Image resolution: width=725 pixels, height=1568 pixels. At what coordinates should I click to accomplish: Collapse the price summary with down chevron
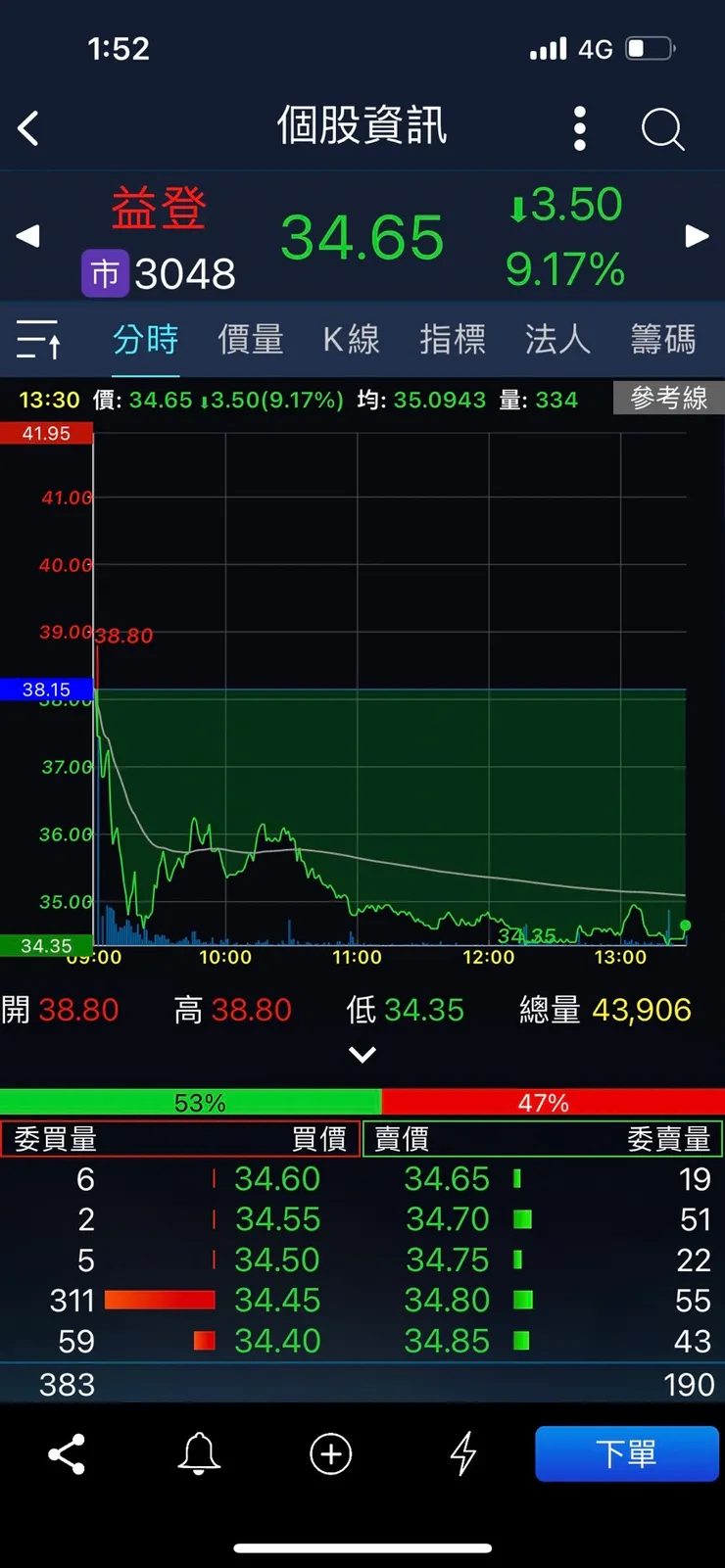[362, 1055]
